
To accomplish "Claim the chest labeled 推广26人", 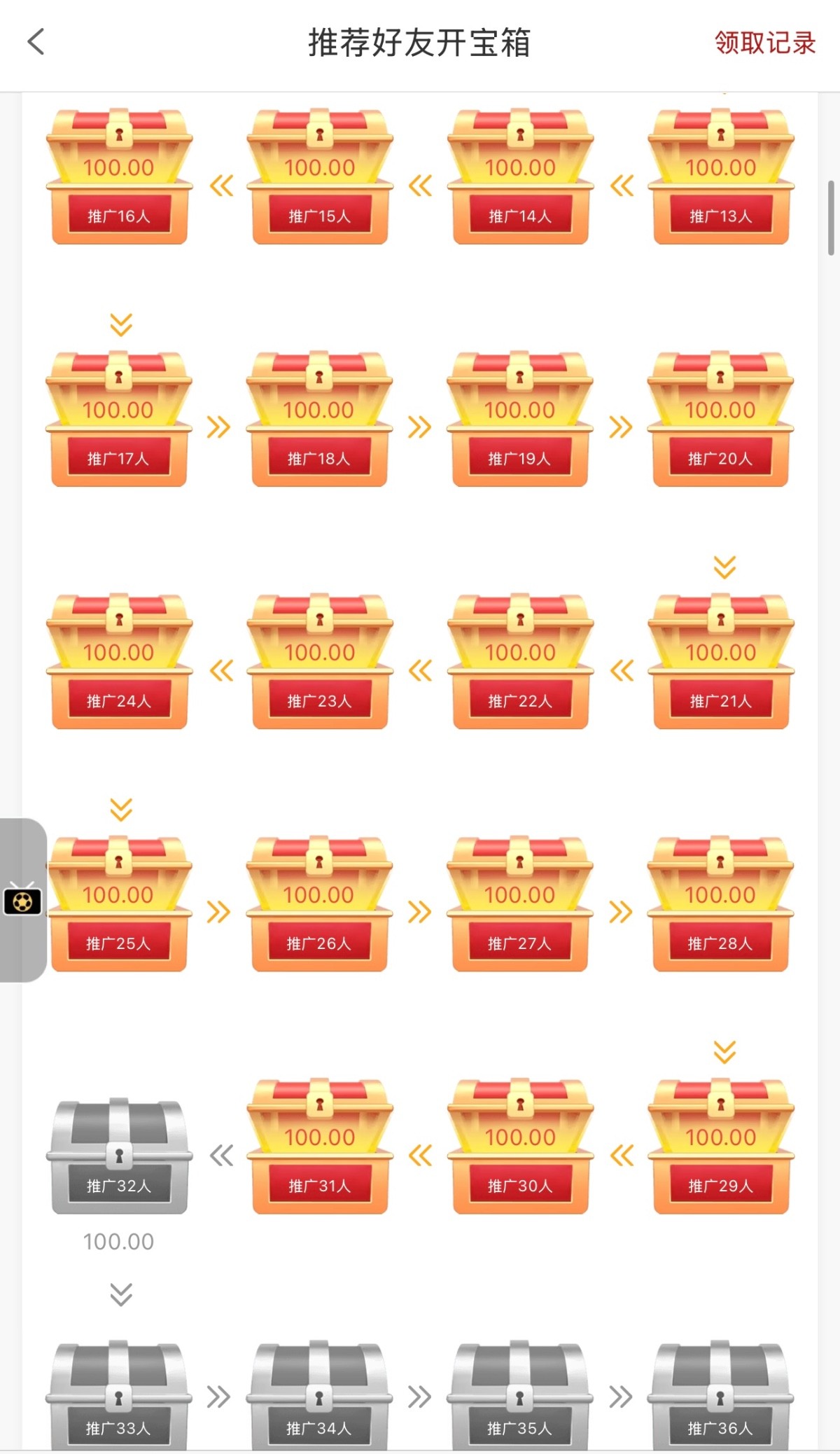I will tap(319, 903).
